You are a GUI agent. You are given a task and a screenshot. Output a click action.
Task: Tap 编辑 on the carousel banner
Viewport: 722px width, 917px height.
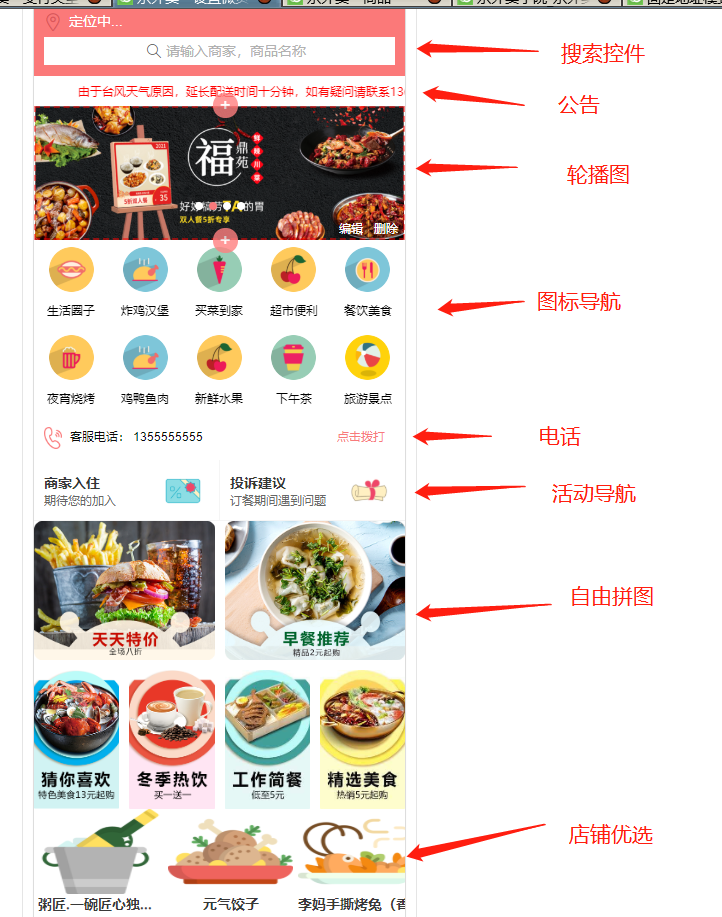350,228
